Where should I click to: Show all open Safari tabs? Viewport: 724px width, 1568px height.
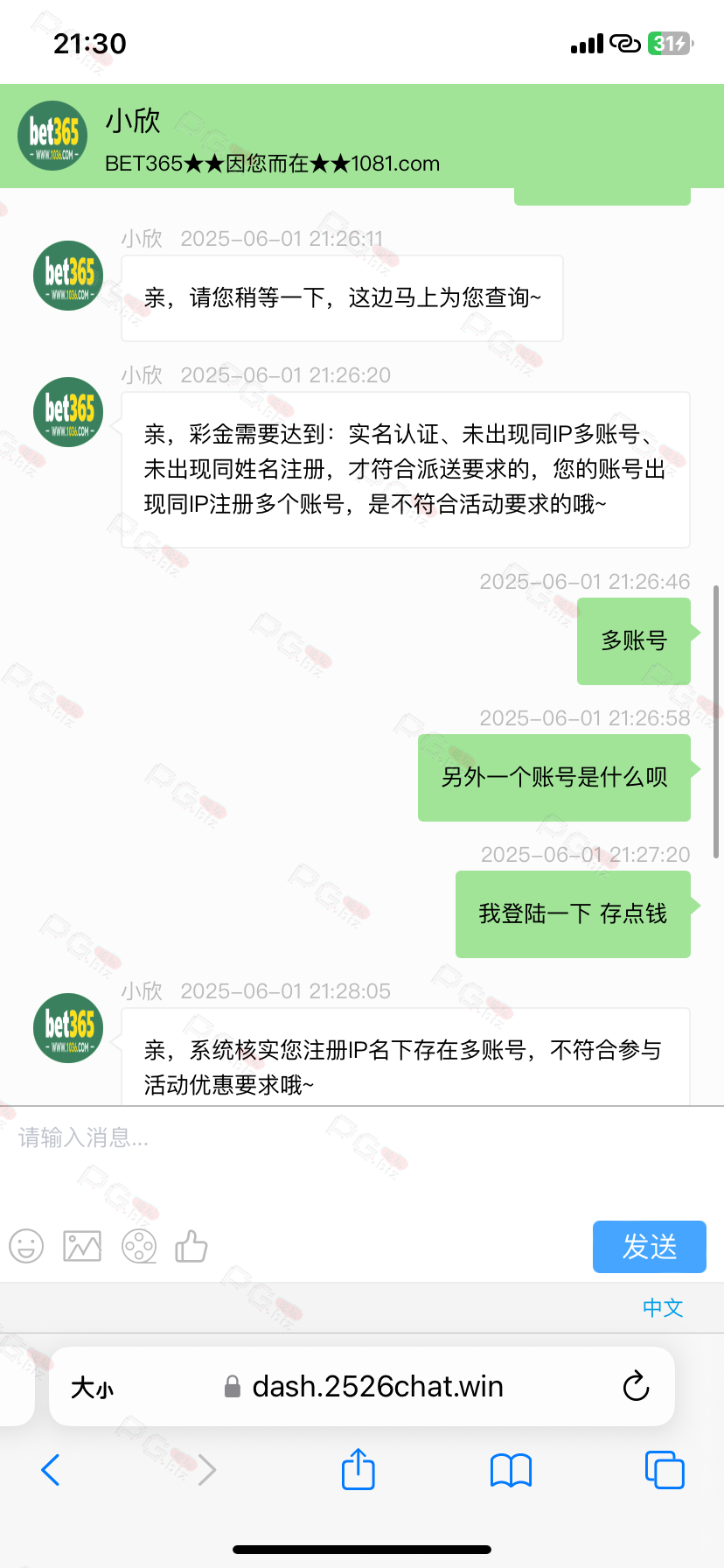click(665, 1470)
